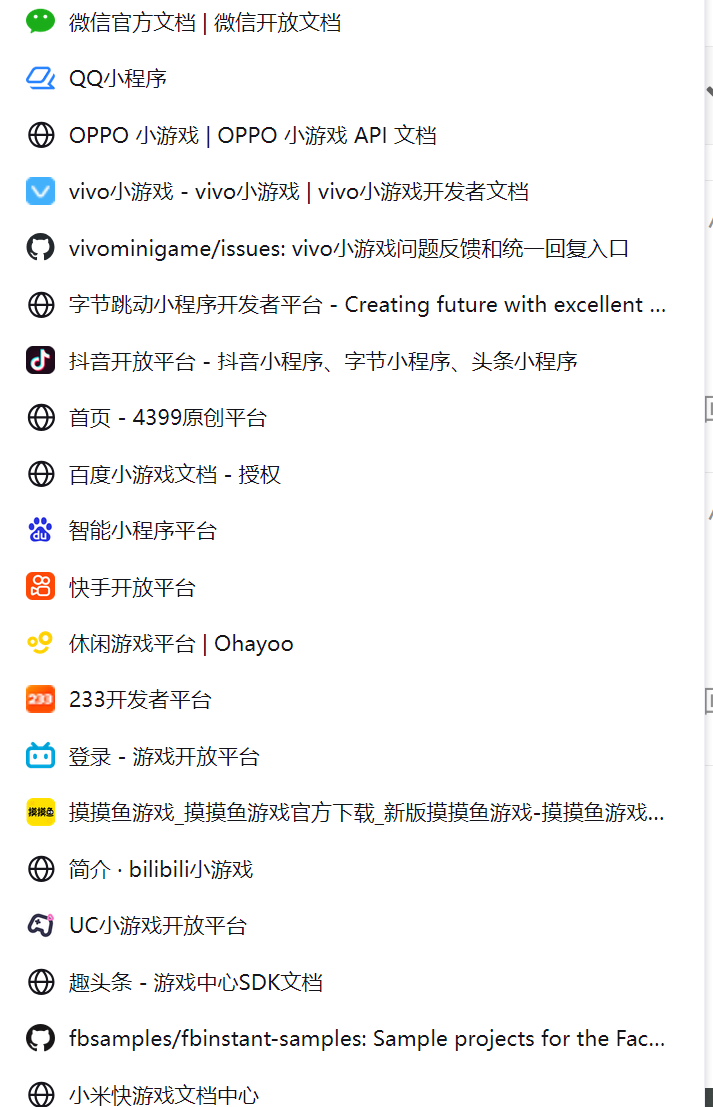This screenshot has width=713, height=1107.
Task: Open 休闲游戏平台 | Ohayoo bookmark
Action: click(x=180, y=643)
